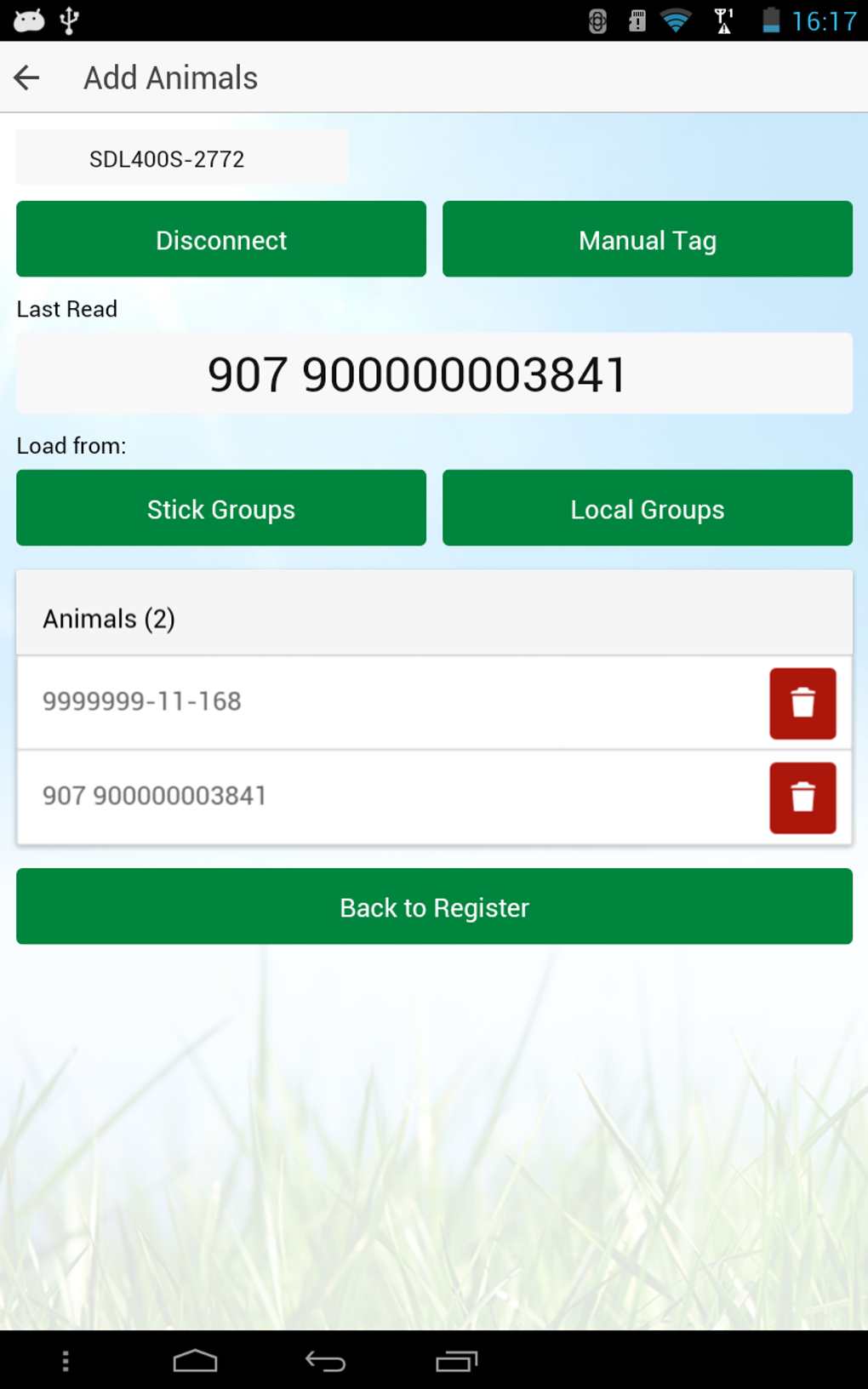Open Manual Tag entry
Screen dimensions: 868x1389
647,239
